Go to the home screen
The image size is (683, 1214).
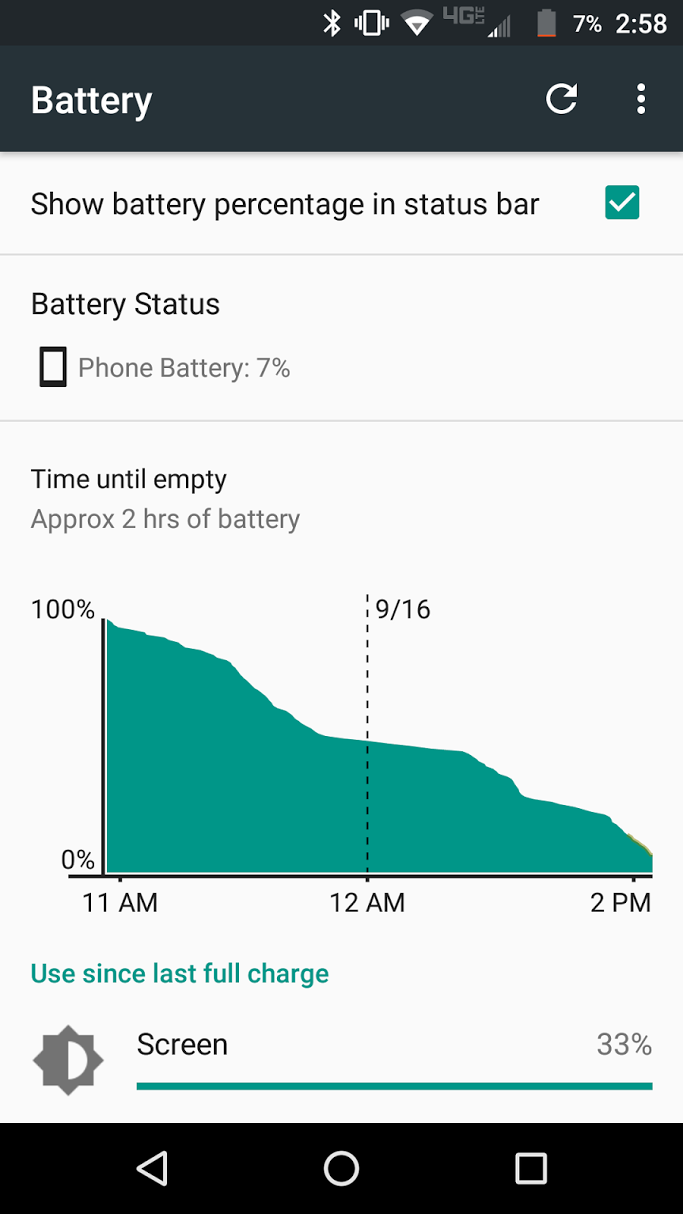[x=341, y=1168]
